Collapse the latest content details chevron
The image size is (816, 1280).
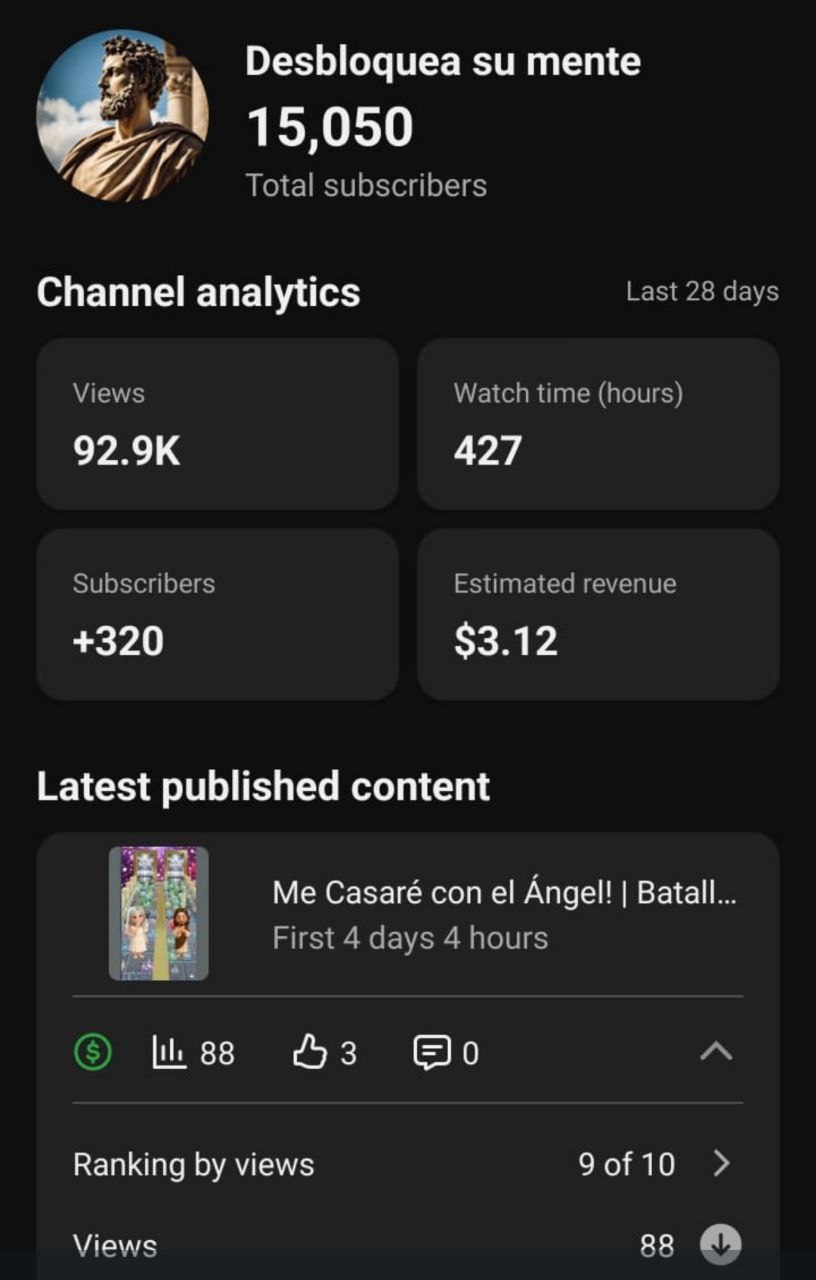(x=716, y=1051)
